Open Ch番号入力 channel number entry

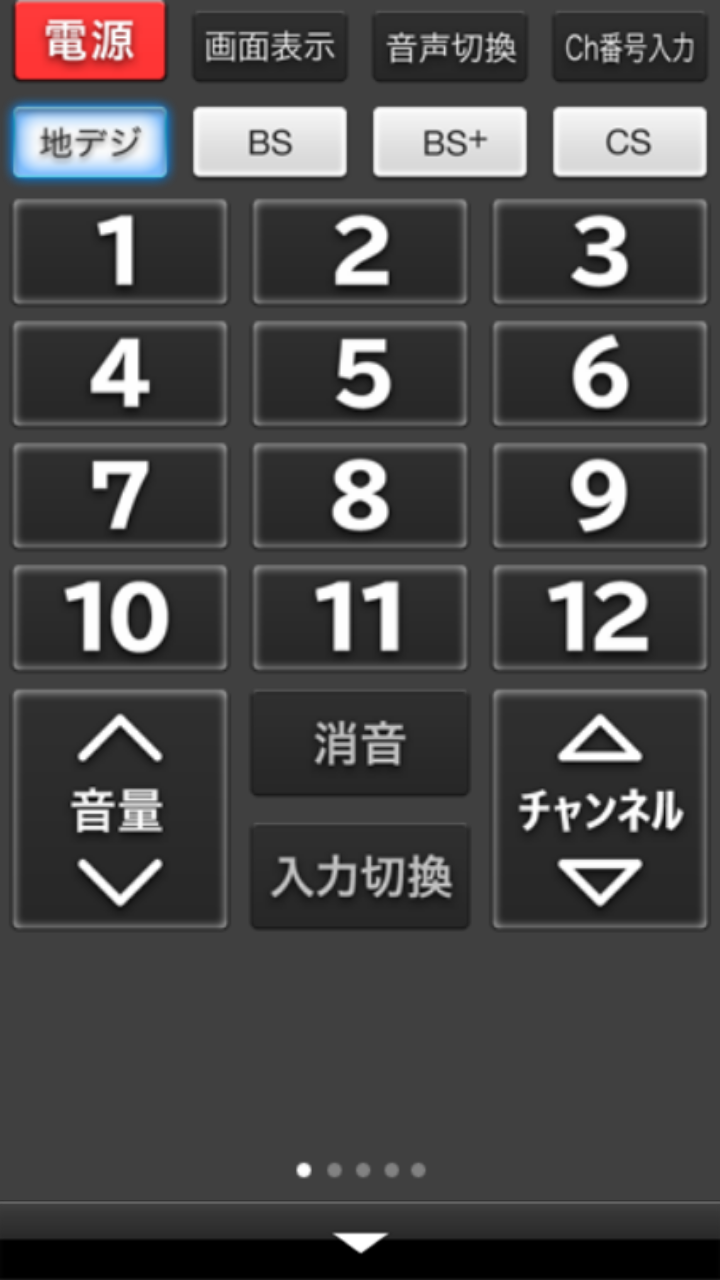coord(630,47)
